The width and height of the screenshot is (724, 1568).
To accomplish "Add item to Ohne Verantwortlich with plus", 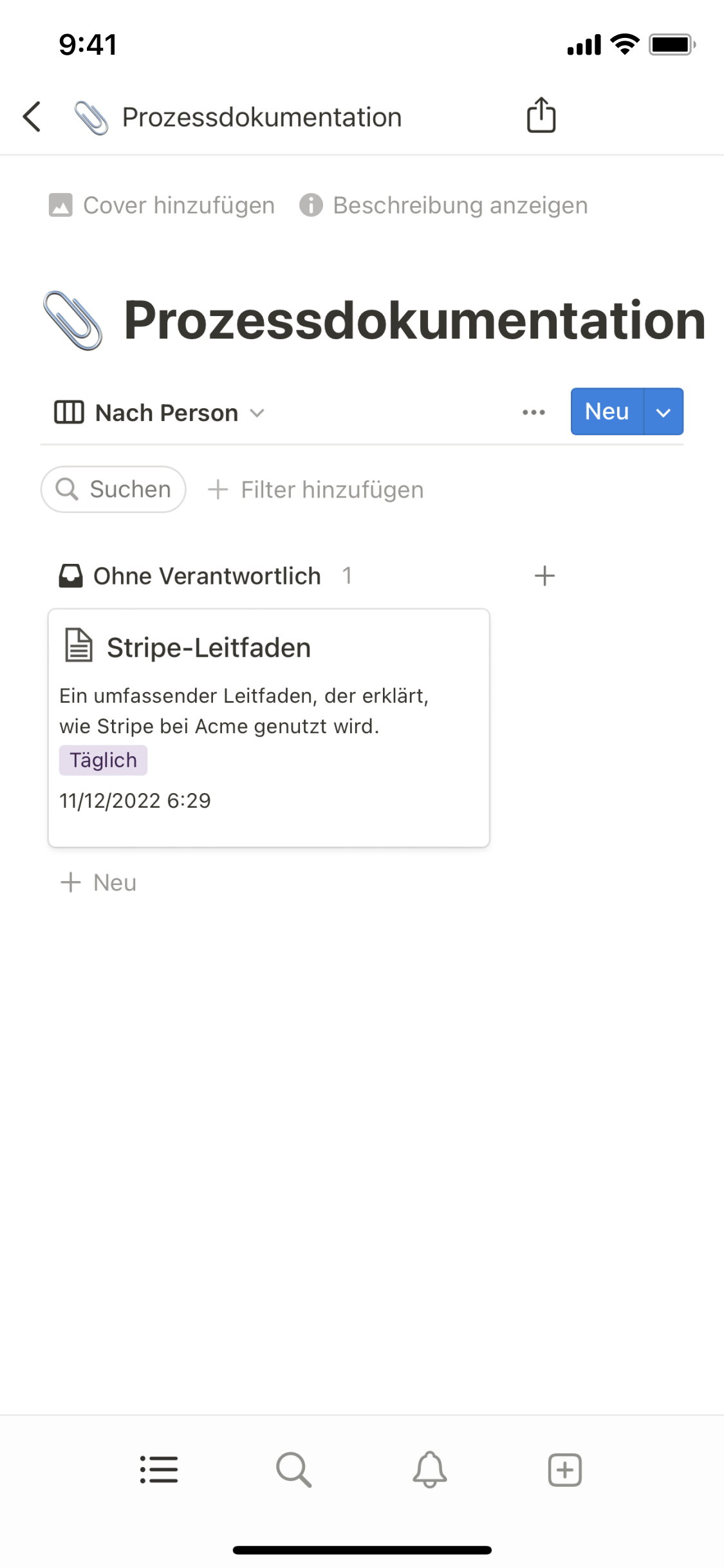I will (544, 575).
